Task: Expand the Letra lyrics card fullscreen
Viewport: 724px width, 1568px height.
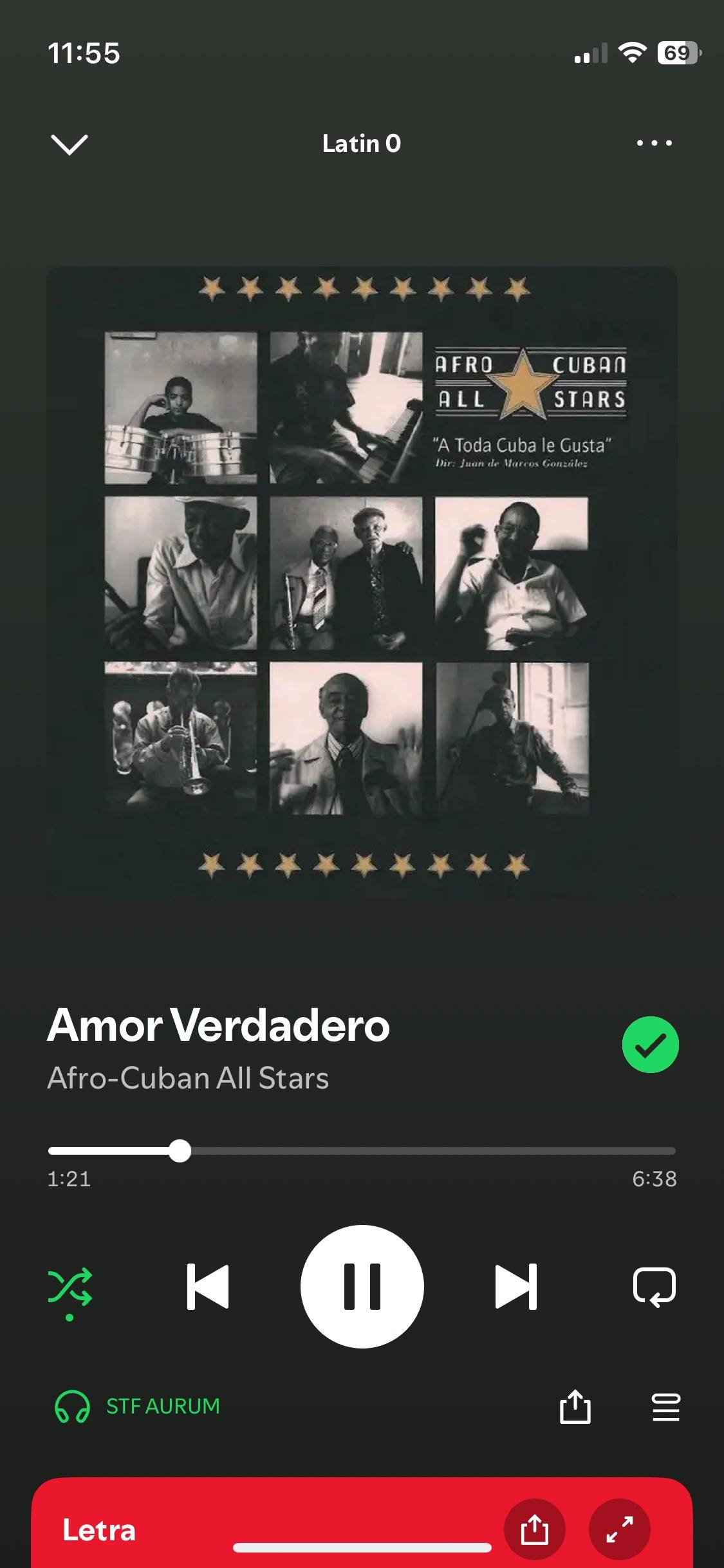Action: click(619, 1529)
